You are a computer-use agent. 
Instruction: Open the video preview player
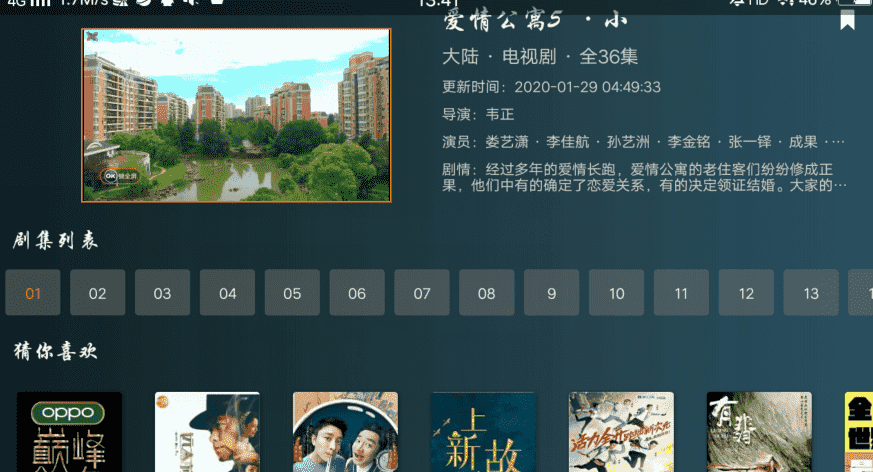(x=236, y=115)
